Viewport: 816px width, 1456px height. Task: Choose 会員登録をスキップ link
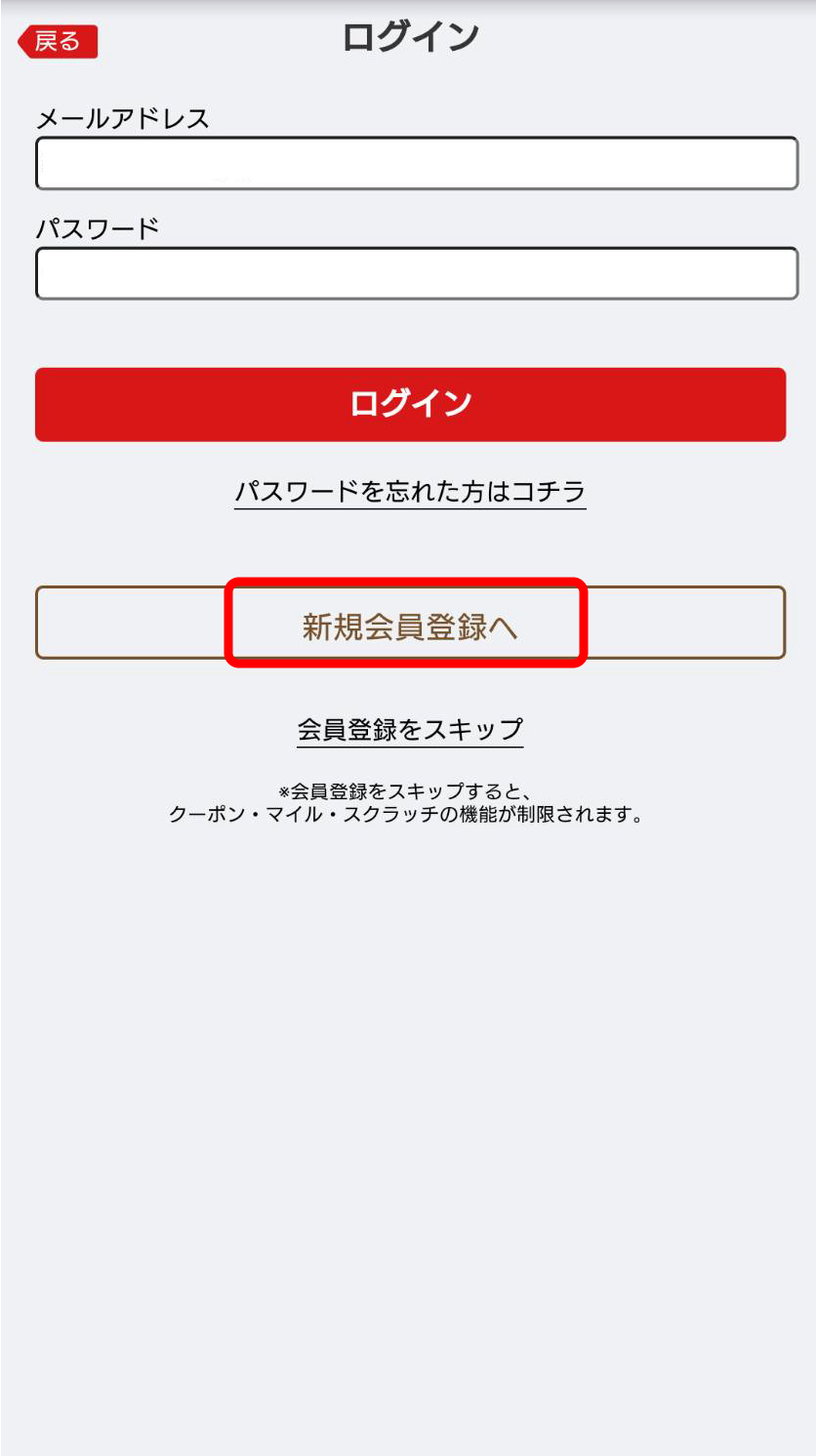pyautogui.click(x=410, y=729)
